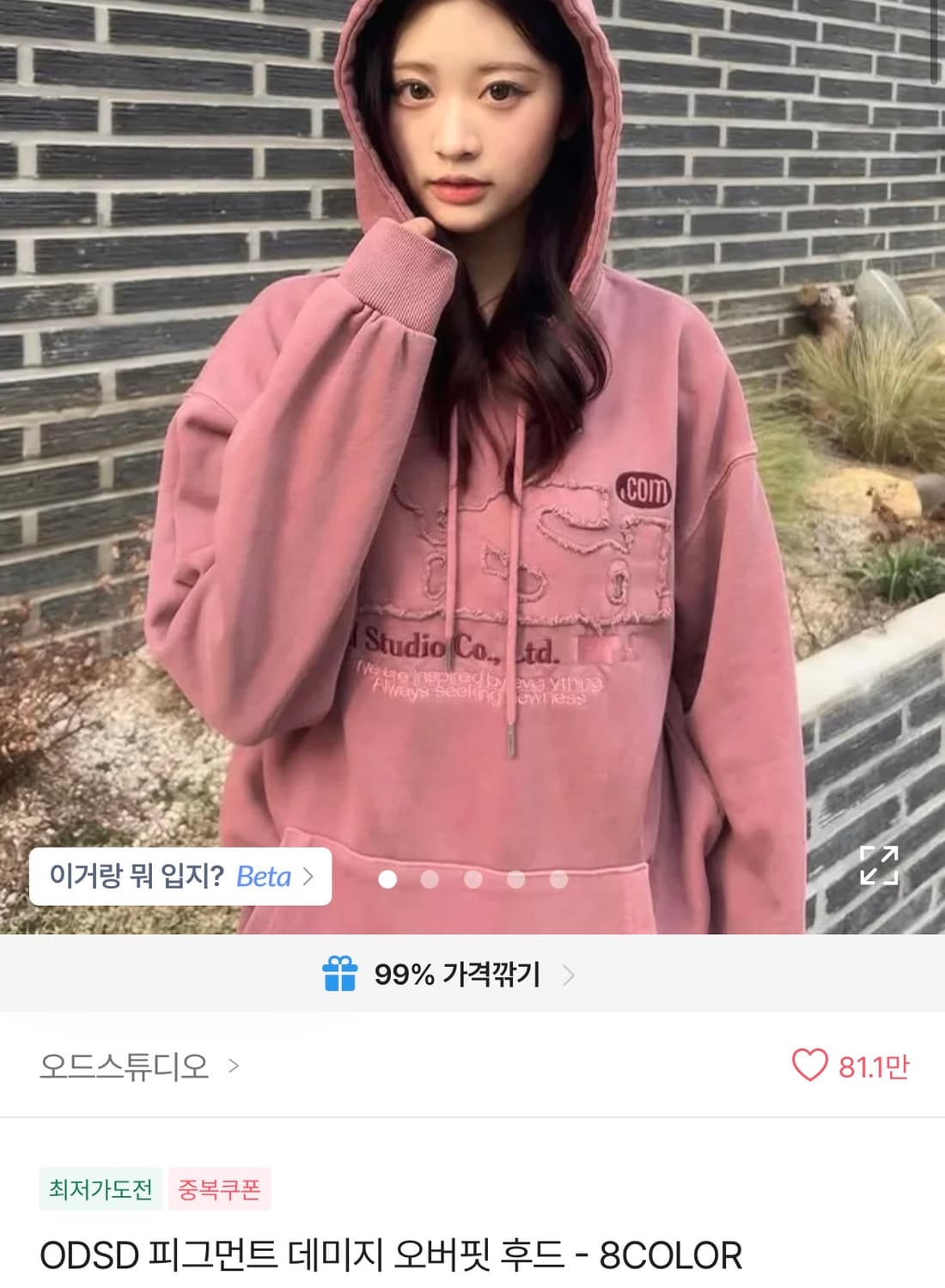The width and height of the screenshot is (945, 1288).
Task: Select the first carousel dot indicator
Action: pos(387,878)
